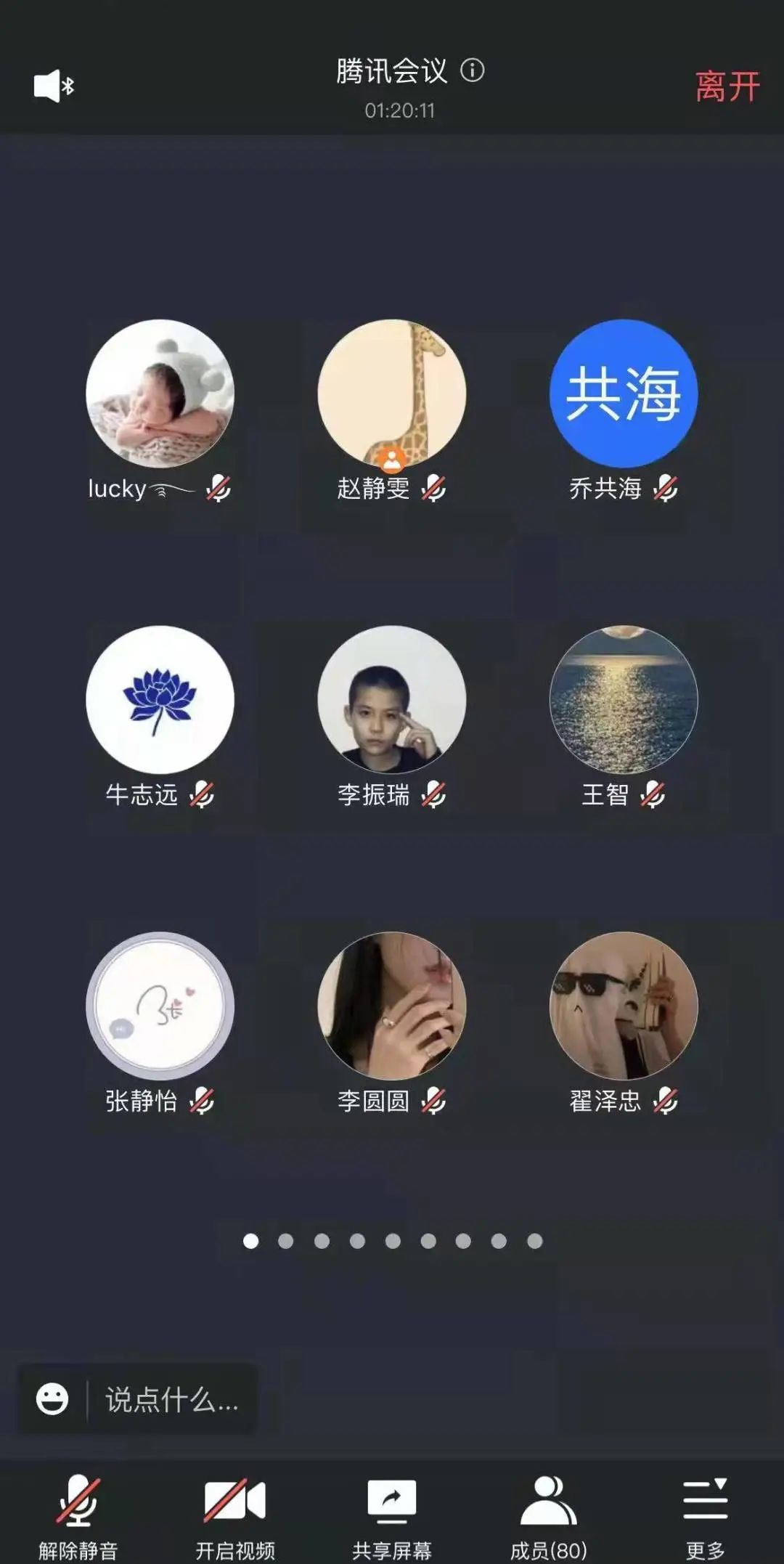Switch the Bluetooth speaker audio output
The width and height of the screenshot is (784, 1564).
coord(54,86)
